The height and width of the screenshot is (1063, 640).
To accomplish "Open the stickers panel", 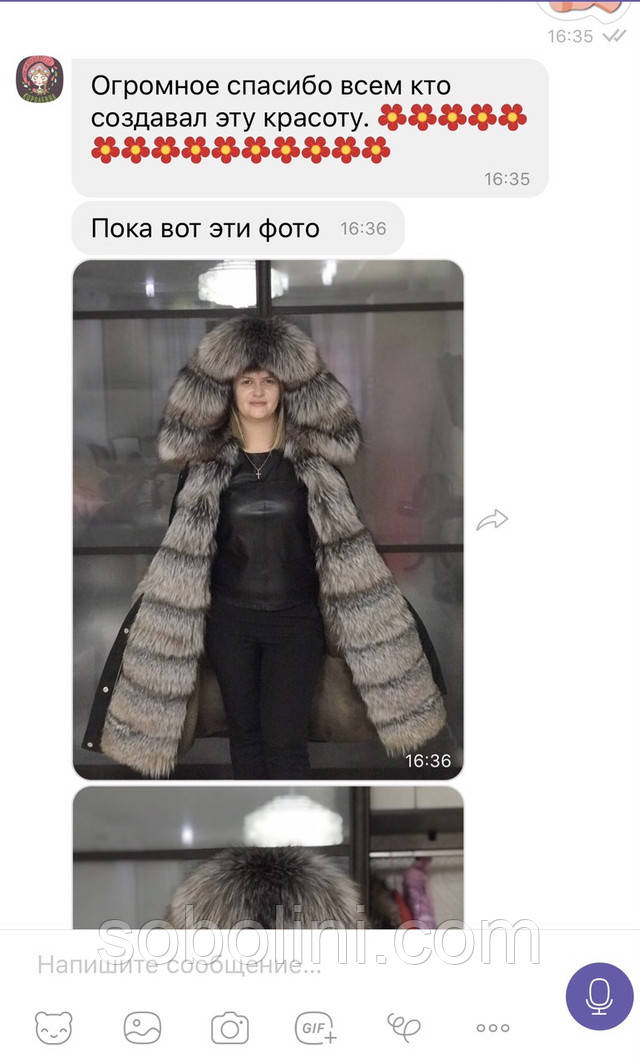I will [53, 1027].
